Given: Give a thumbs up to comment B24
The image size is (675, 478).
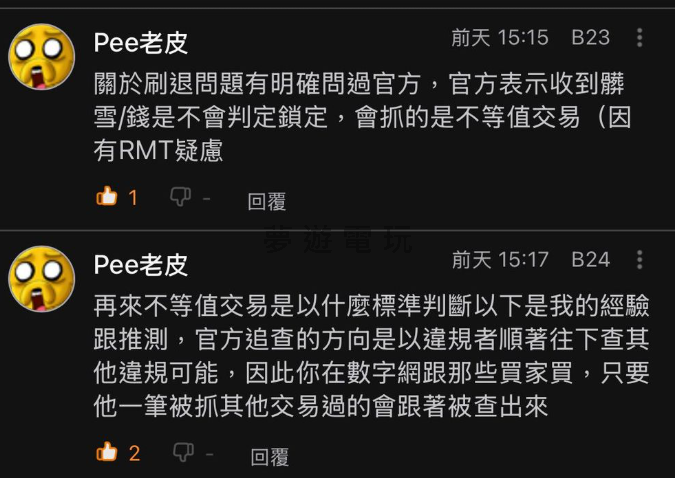Looking at the screenshot, I should [107, 453].
